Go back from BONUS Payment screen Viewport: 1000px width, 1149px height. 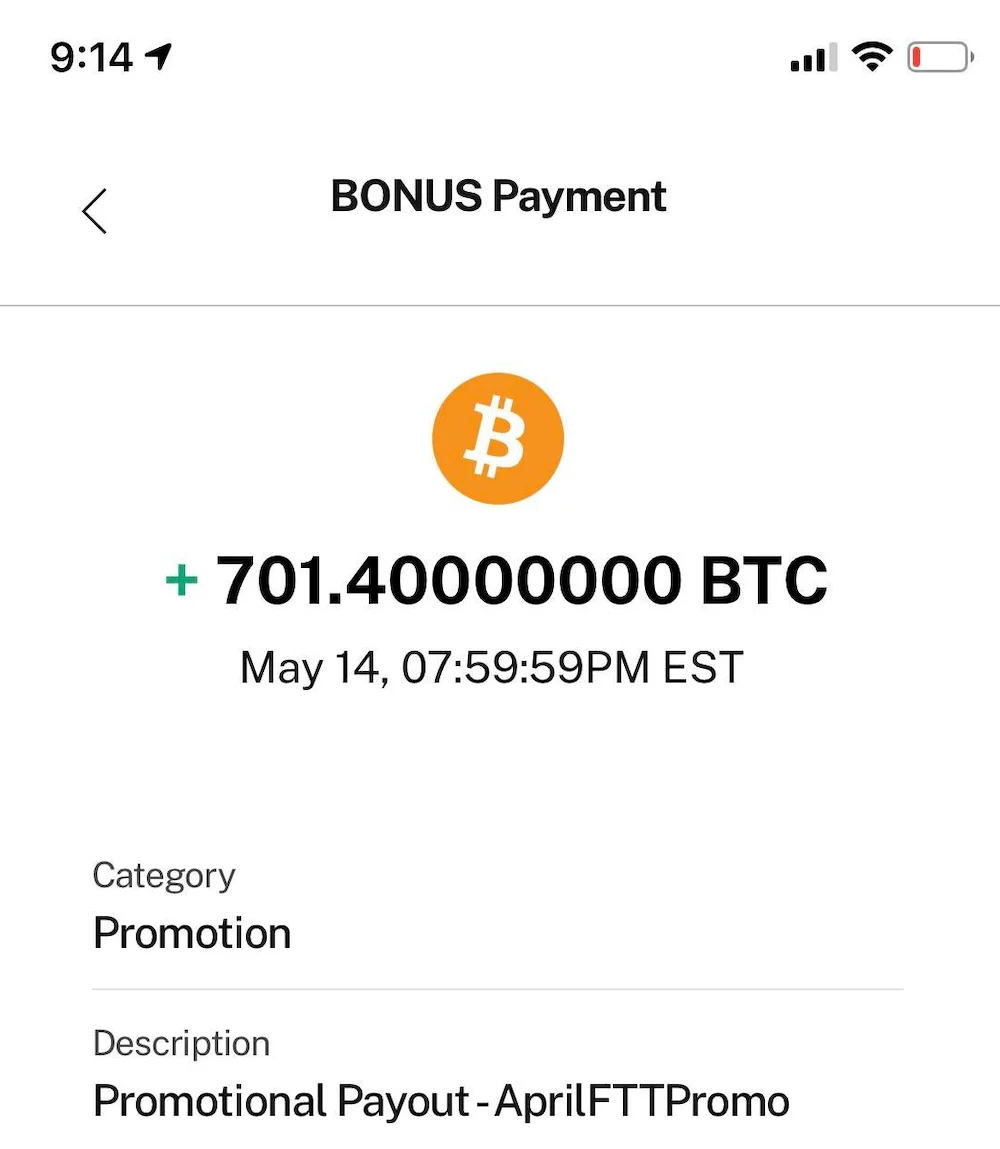(x=94, y=210)
